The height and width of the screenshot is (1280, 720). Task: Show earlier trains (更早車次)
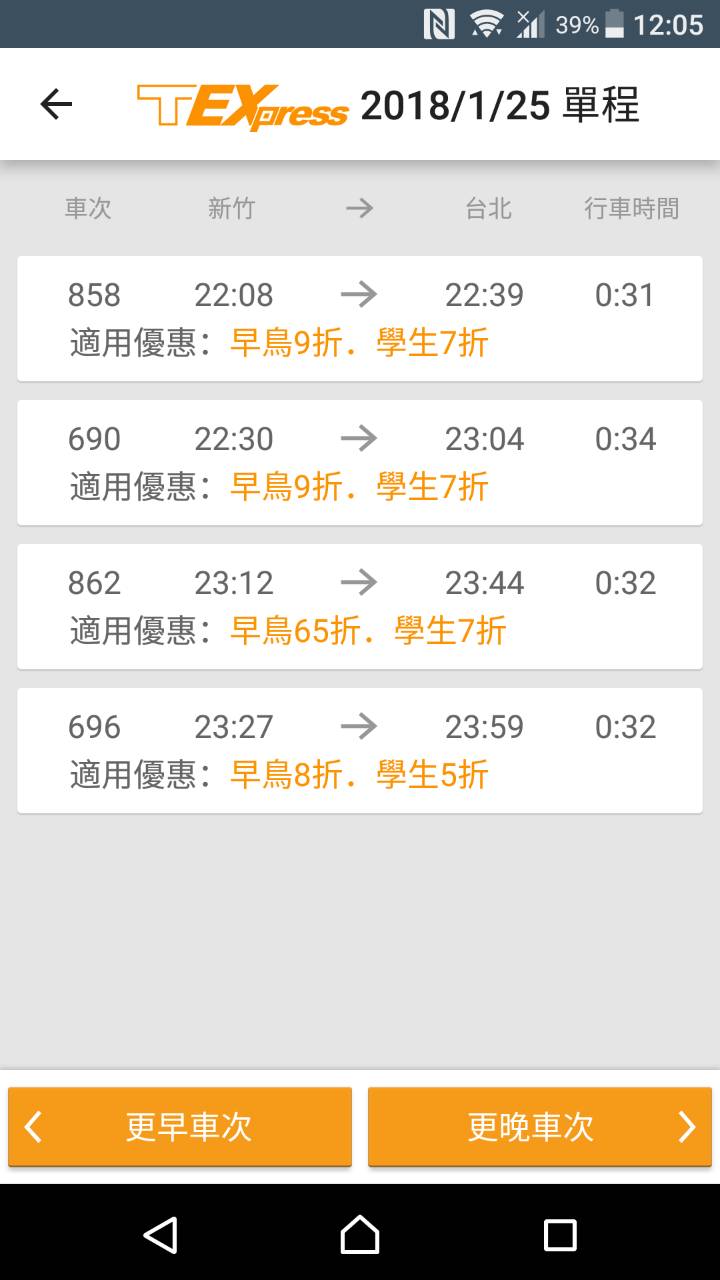click(x=180, y=1127)
